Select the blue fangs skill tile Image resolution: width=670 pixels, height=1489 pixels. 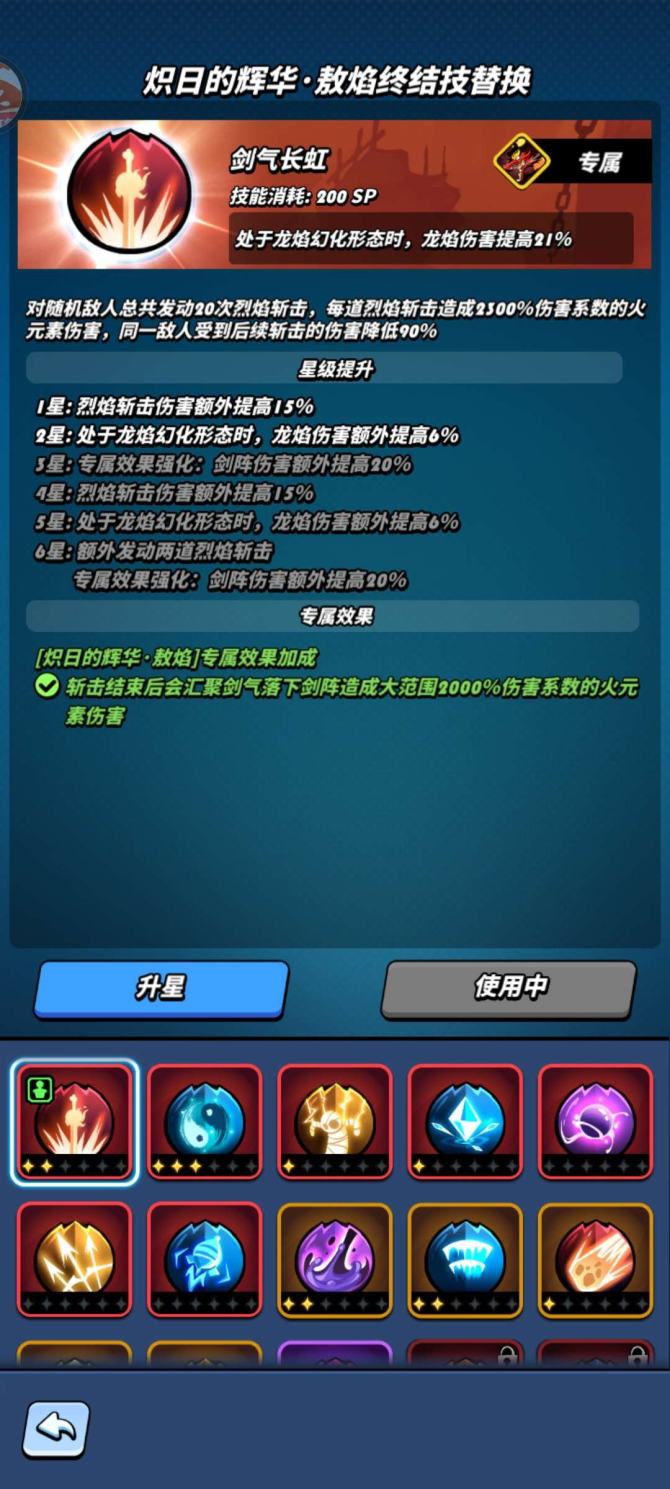tap(465, 1259)
